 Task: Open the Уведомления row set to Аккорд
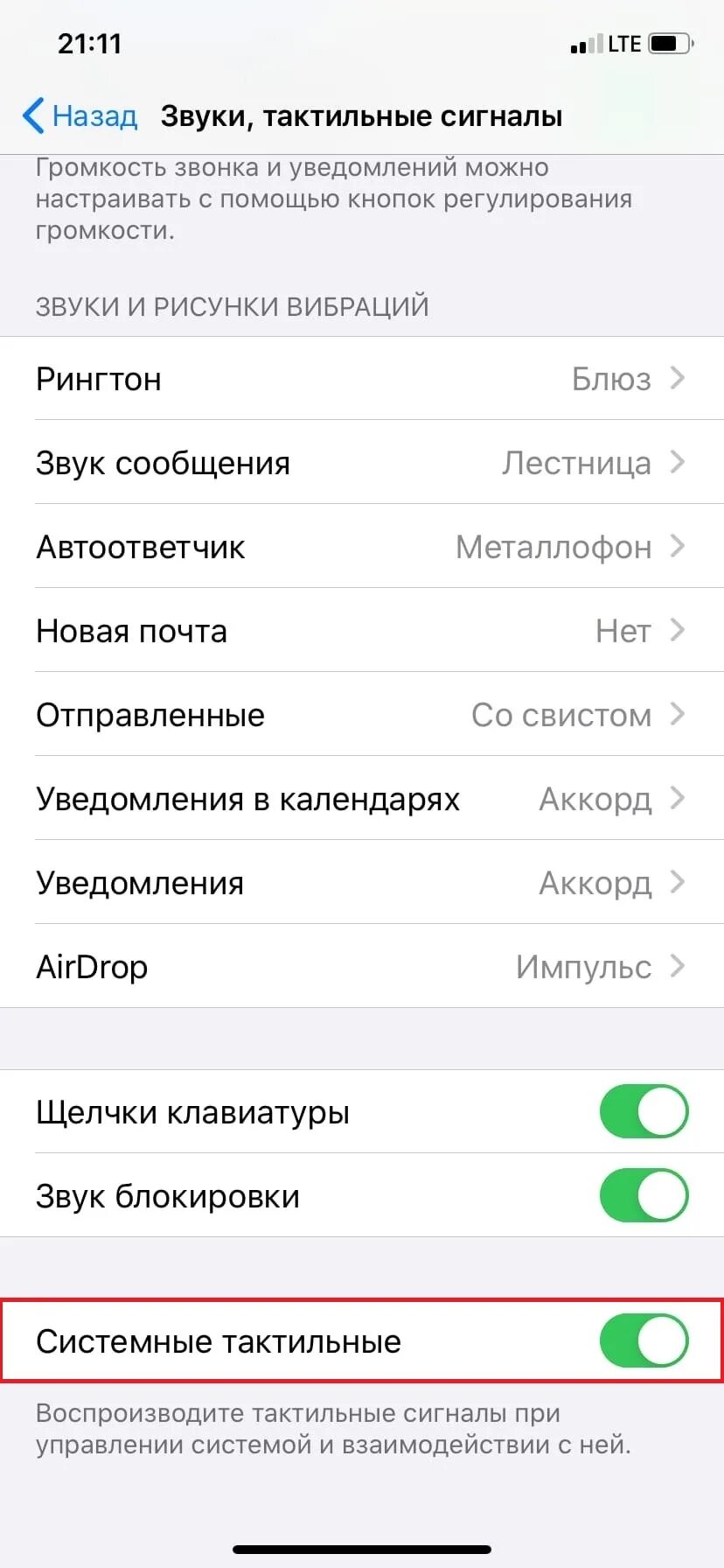click(362, 883)
